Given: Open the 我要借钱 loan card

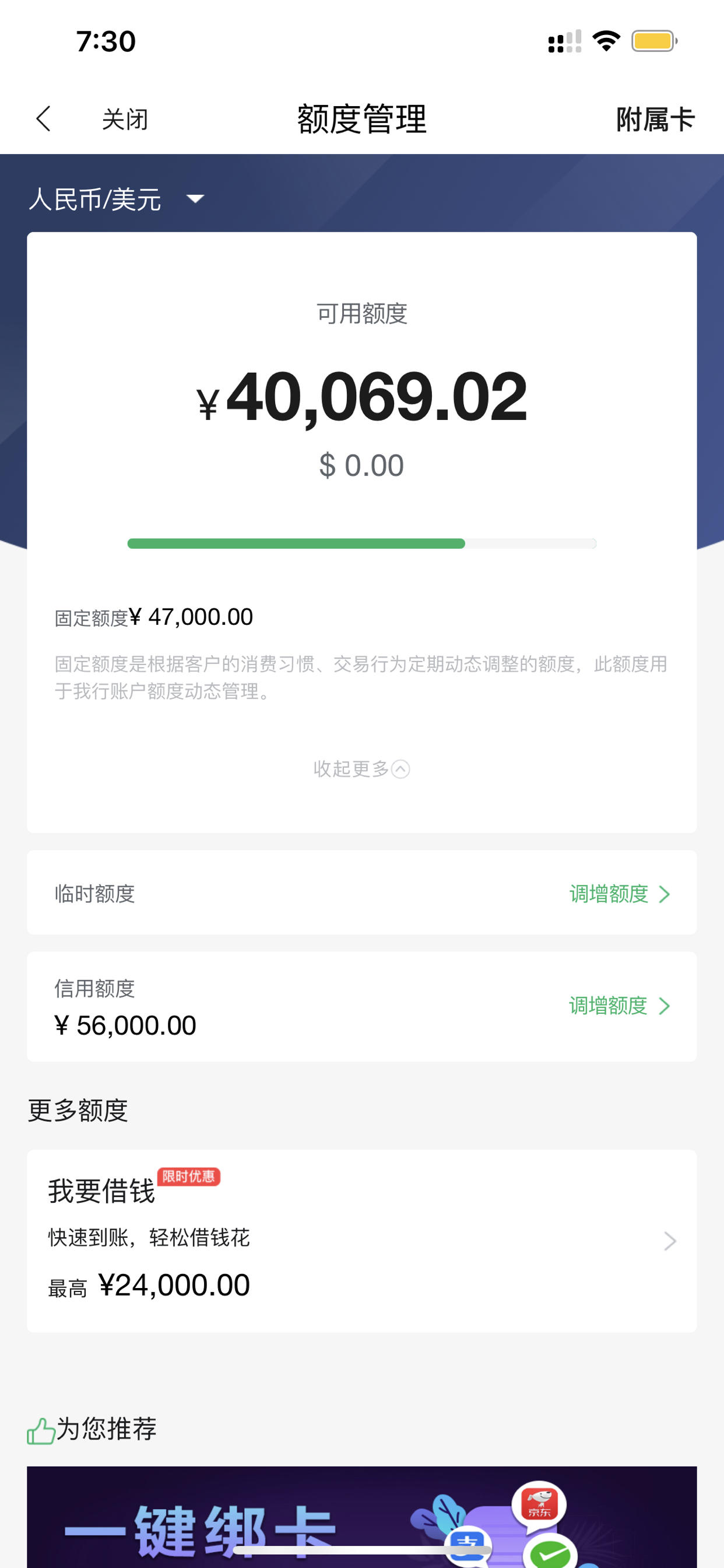Looking at the screenshot, I should click(361, 1241).
